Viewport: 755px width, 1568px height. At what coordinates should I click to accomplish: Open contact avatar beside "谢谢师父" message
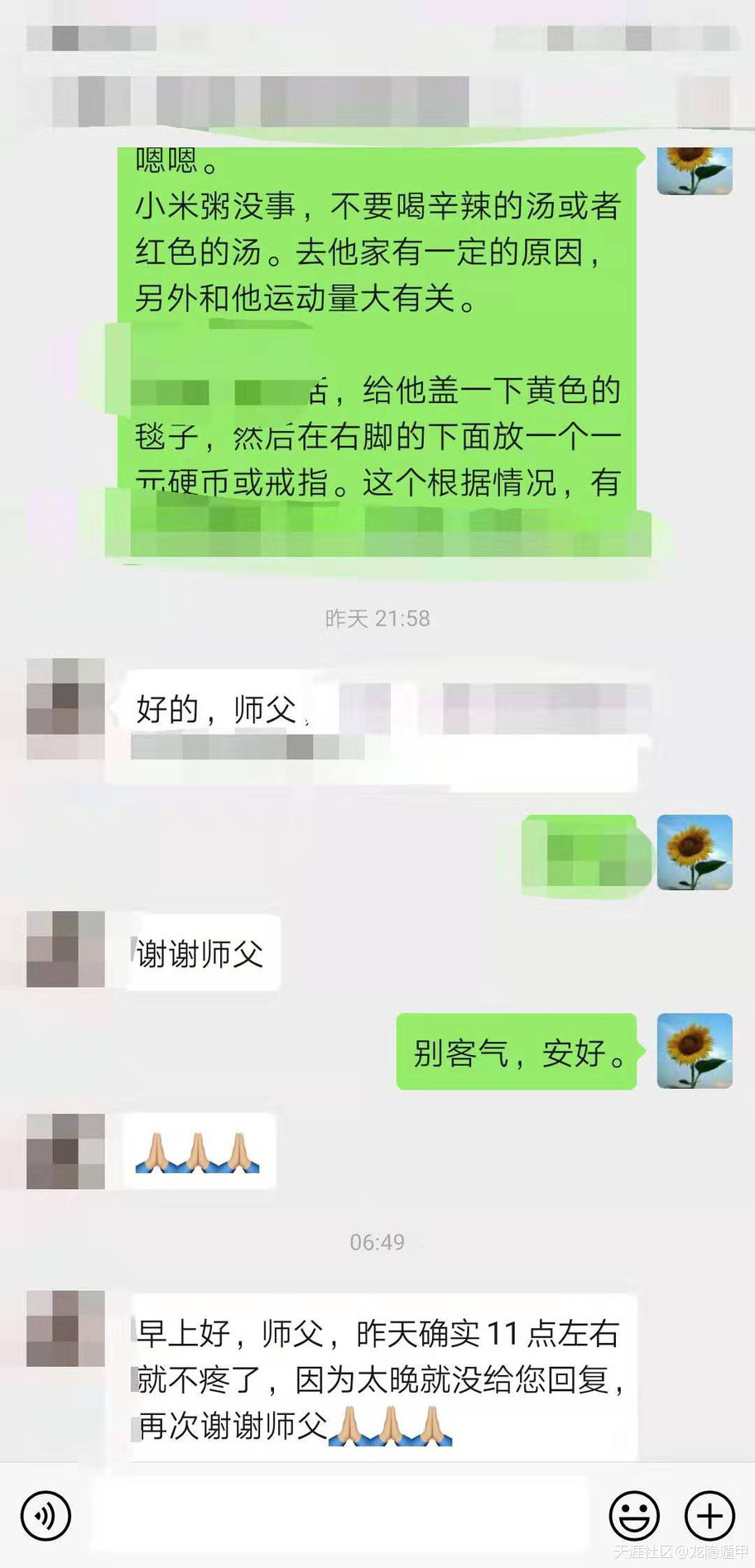click(65, 950)
